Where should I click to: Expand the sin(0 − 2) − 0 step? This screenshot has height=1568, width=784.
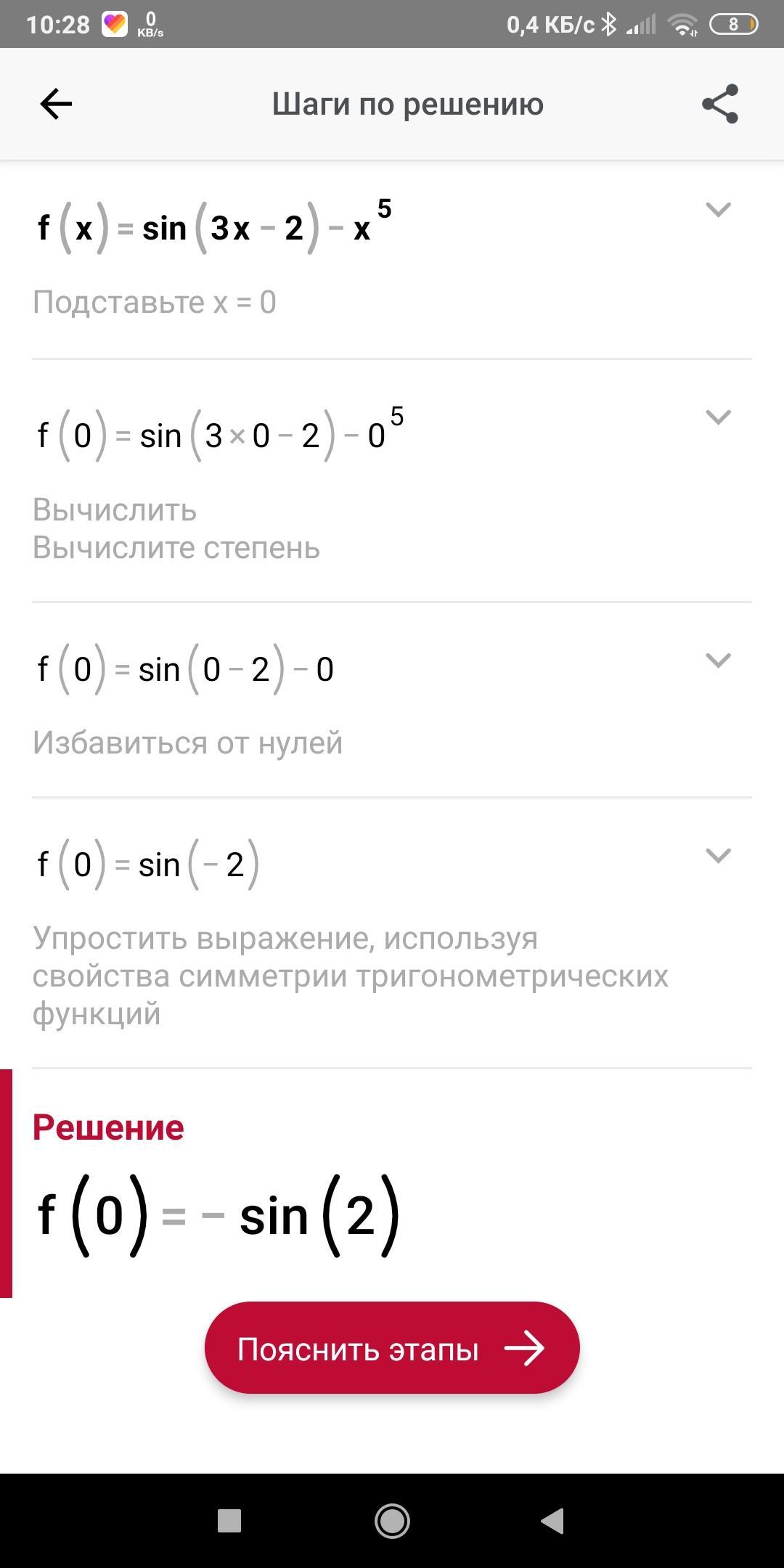(x=718, y=661)
